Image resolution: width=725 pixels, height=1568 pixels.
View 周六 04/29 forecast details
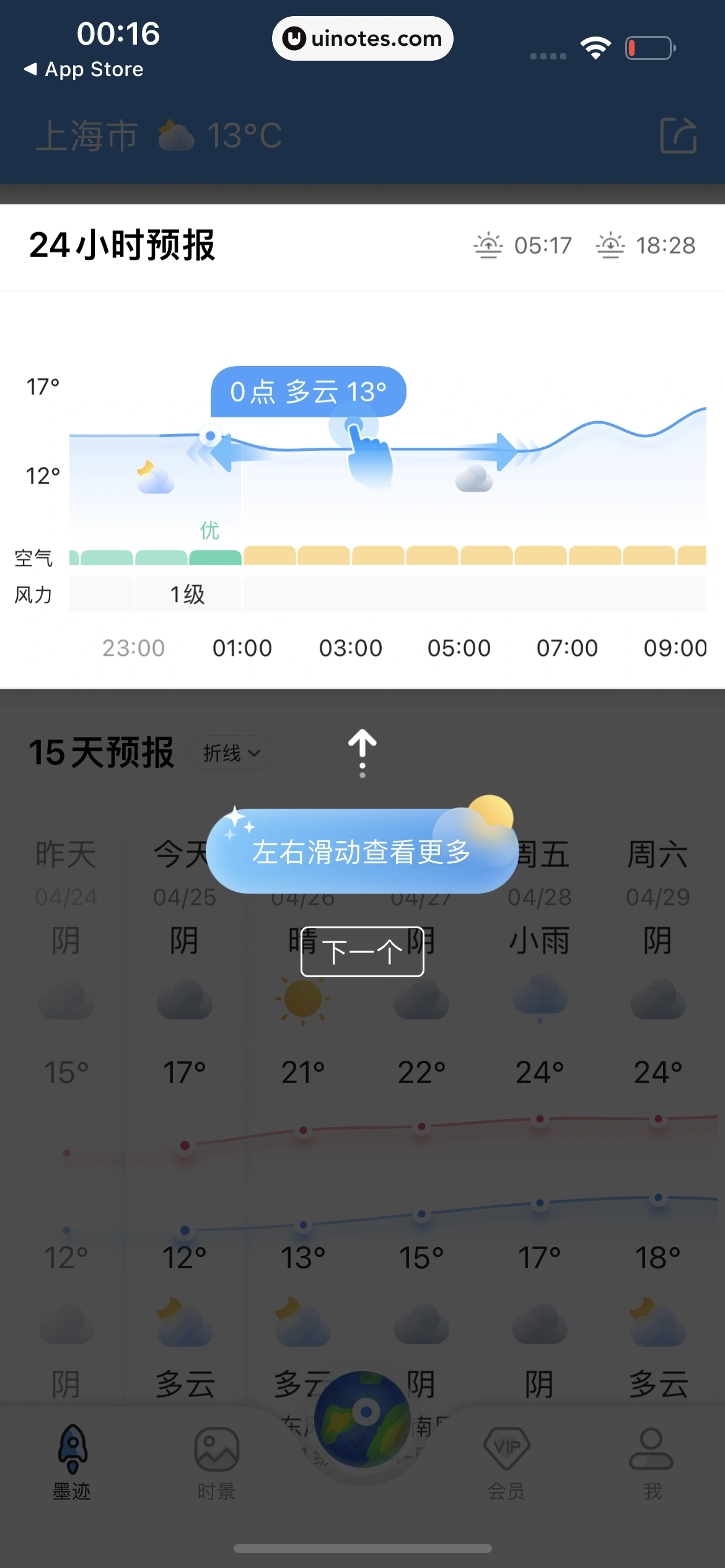pos(657,898)
